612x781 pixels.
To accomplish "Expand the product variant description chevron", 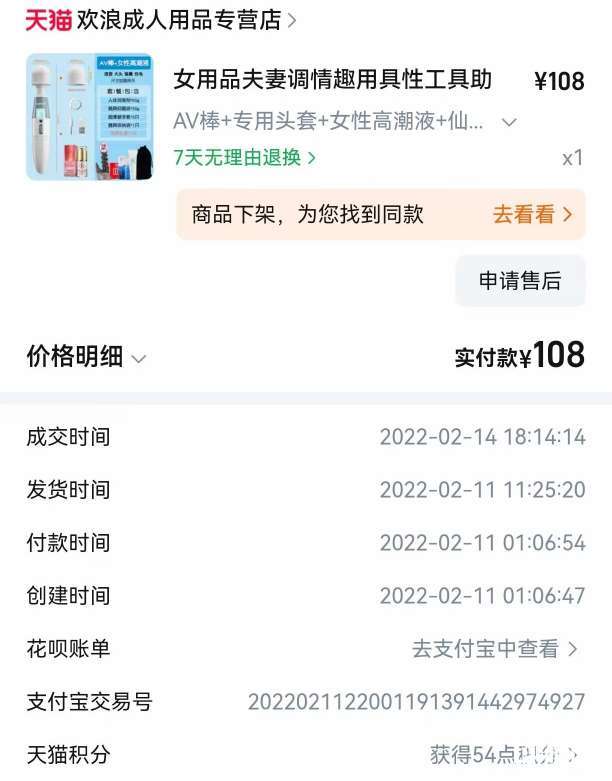I will pos(509,122).
